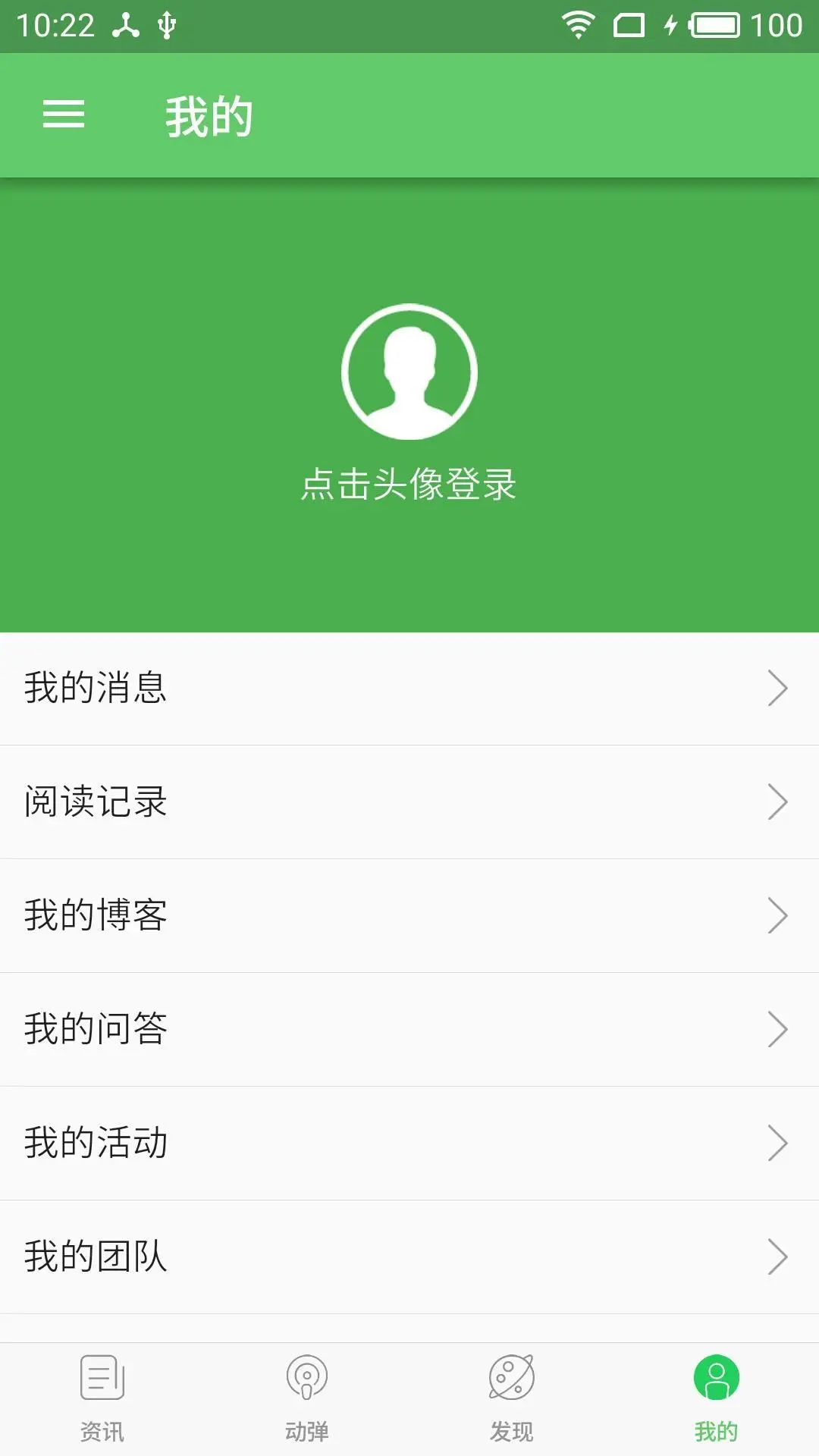Open 我的问答 list entry
The height and width of the screenshot is (1456, 819).
409,1029
